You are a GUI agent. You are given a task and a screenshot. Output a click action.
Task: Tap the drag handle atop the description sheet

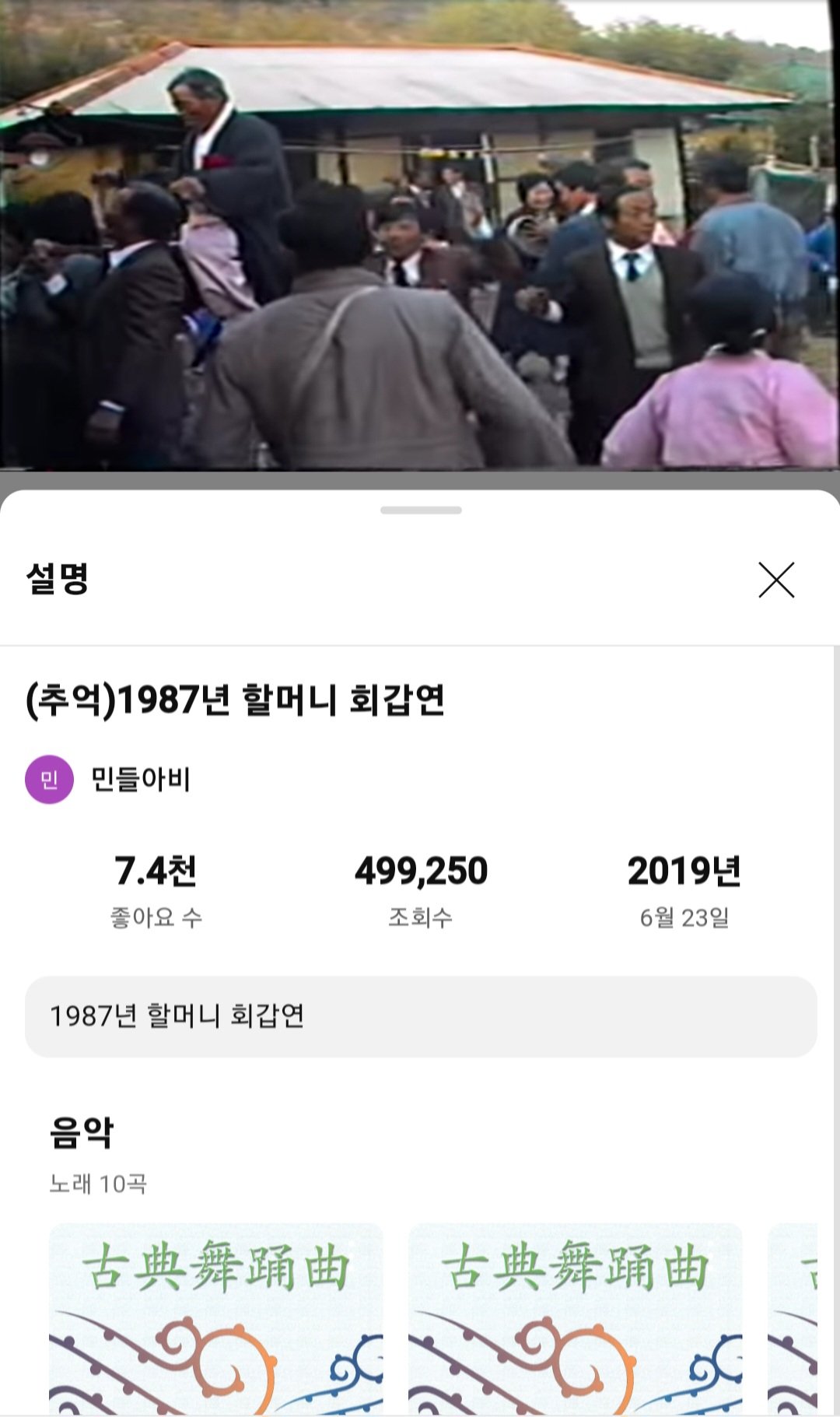point(421,510)
